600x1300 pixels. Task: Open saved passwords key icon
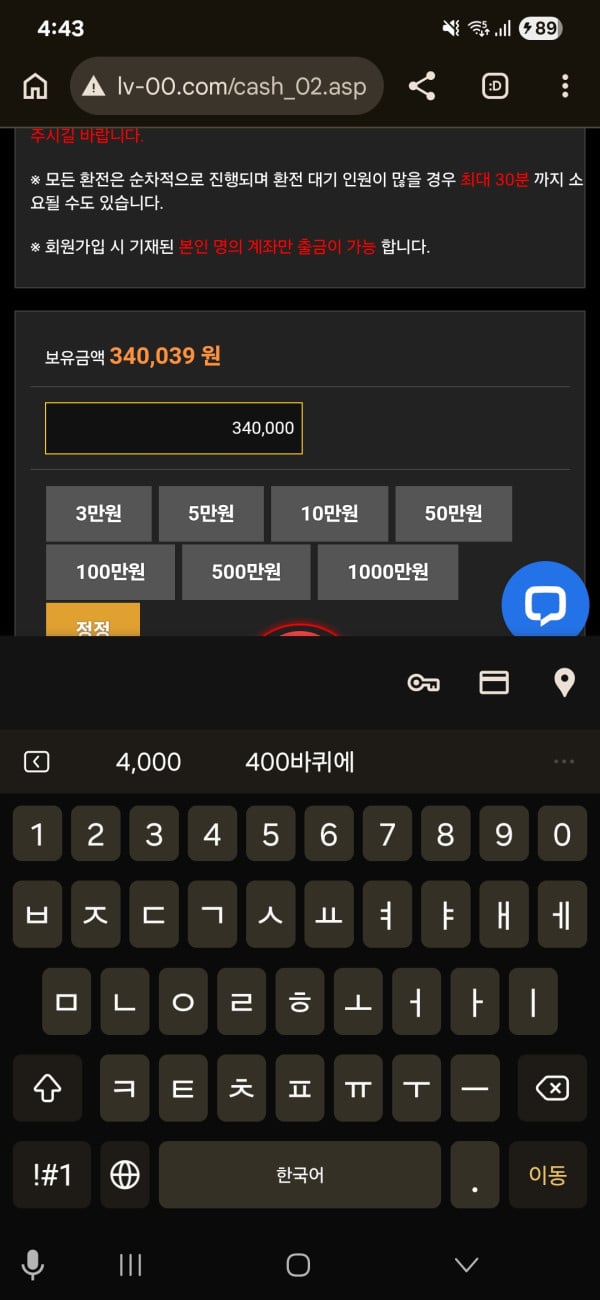(423, 683)
